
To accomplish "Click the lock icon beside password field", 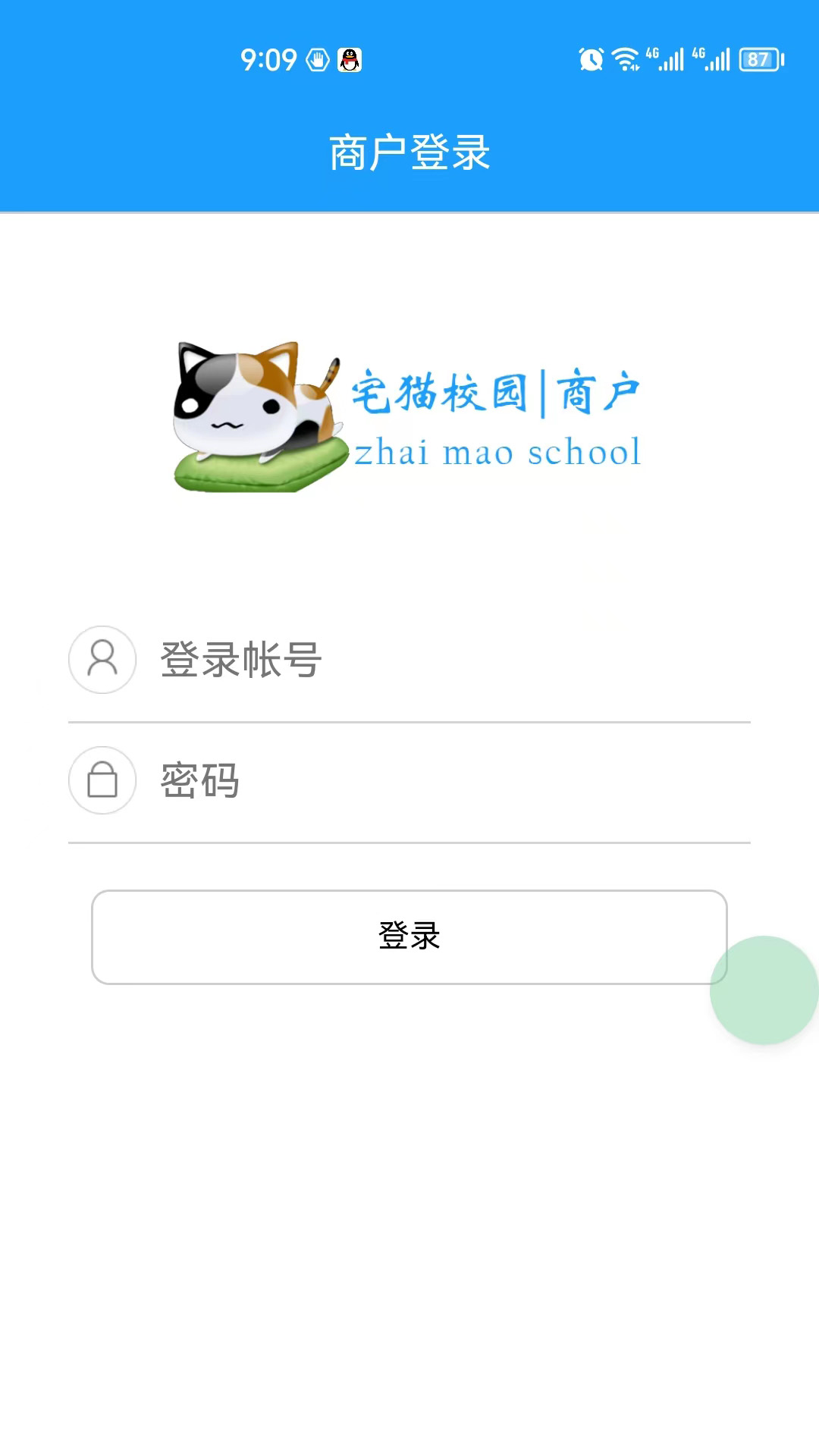I will 102,782.
